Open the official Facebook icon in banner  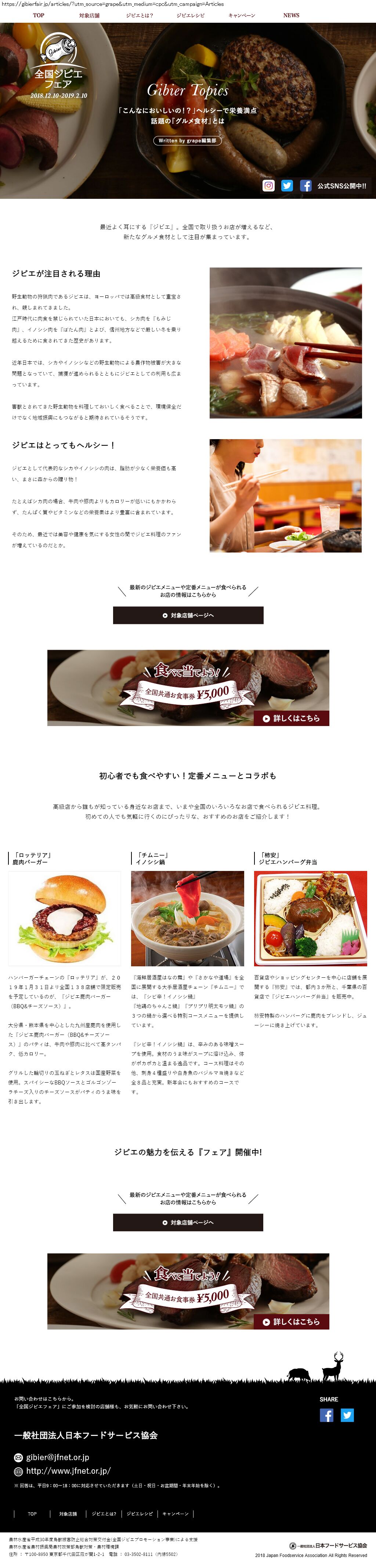coord(306,186)
